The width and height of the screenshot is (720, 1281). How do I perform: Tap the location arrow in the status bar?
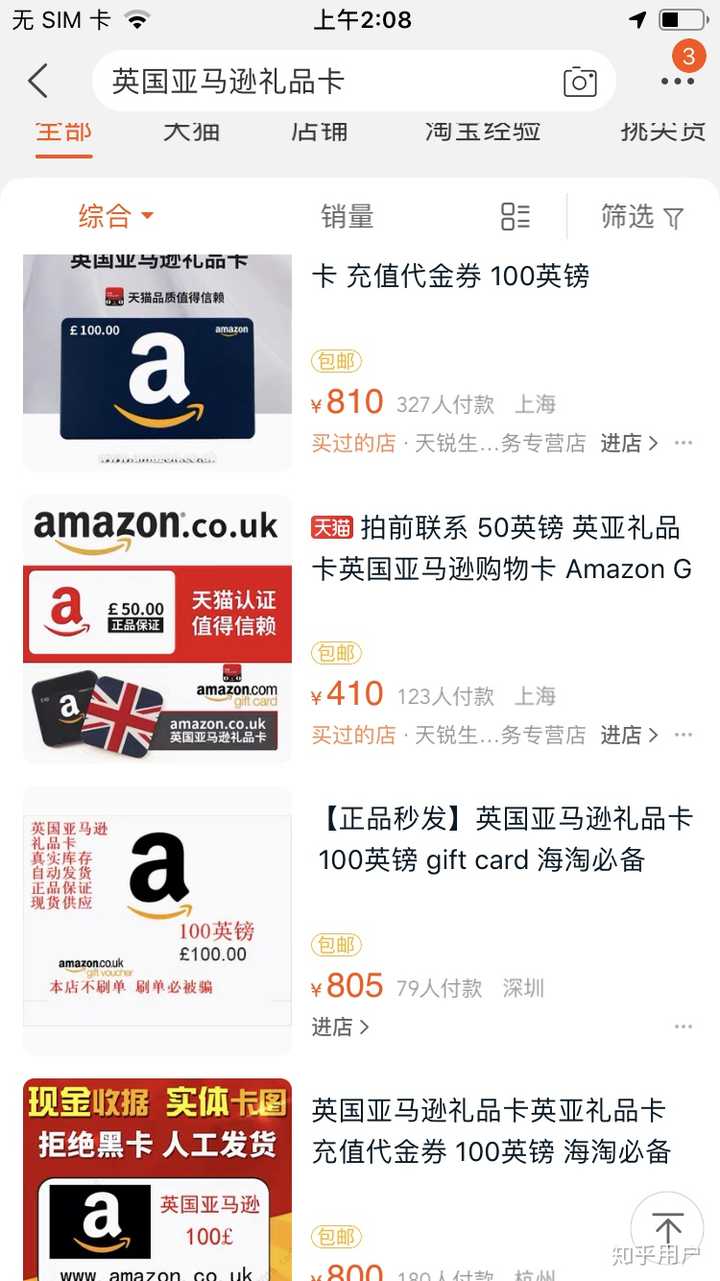pos(638,17)
